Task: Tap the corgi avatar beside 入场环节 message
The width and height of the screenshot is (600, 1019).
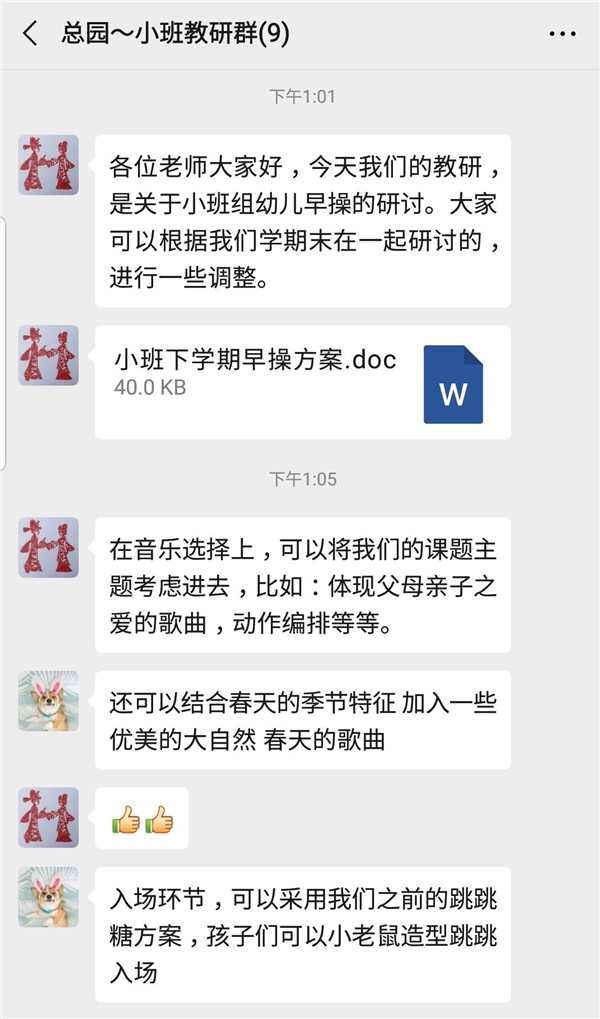Action: (48, 896)
